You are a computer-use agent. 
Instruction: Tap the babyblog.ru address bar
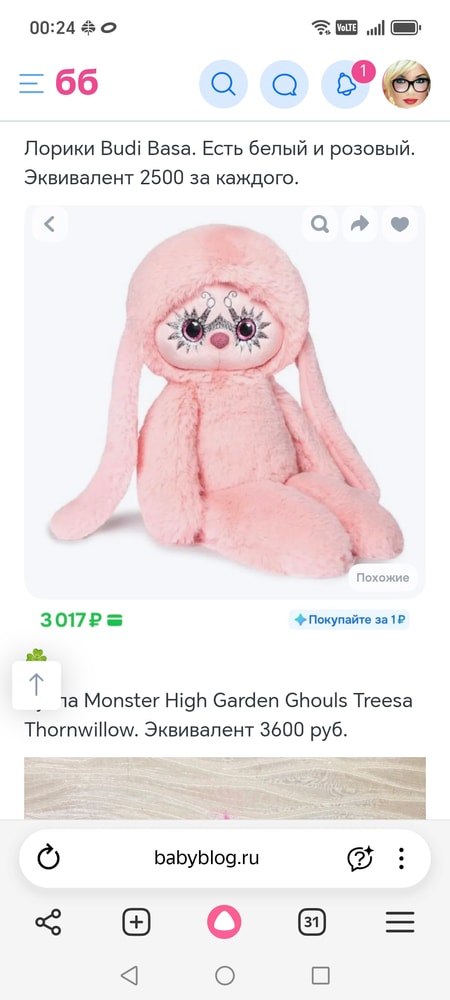207,858
